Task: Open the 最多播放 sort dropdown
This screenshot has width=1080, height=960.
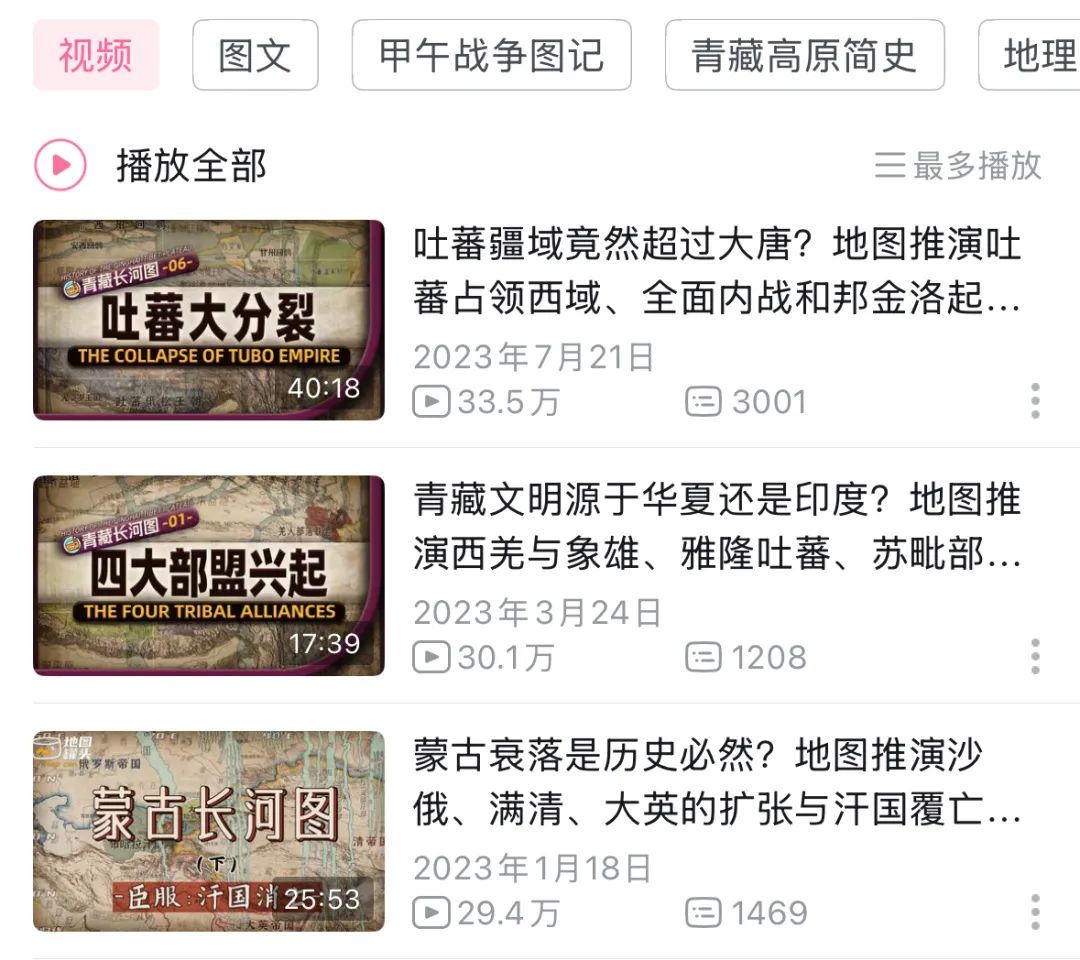Action: (958, 165)
